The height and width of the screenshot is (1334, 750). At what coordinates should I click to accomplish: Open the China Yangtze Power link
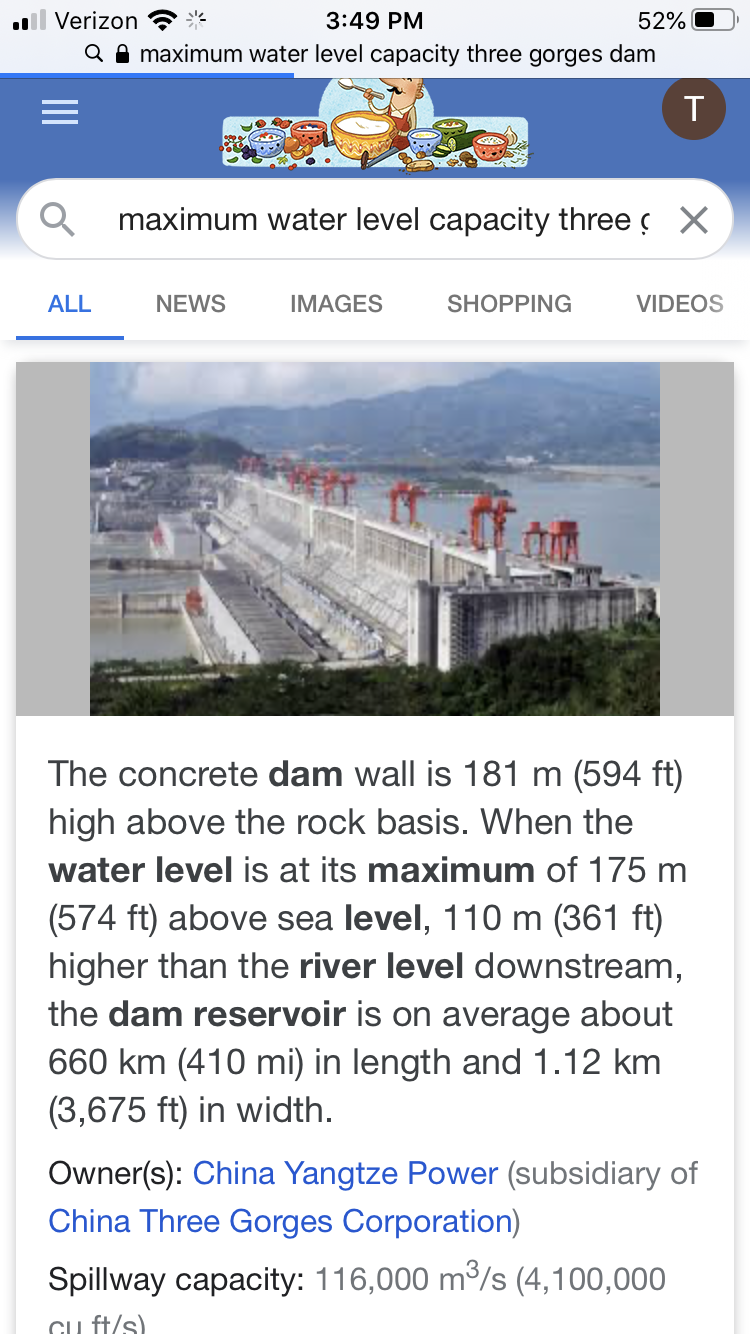[345, 1173]
